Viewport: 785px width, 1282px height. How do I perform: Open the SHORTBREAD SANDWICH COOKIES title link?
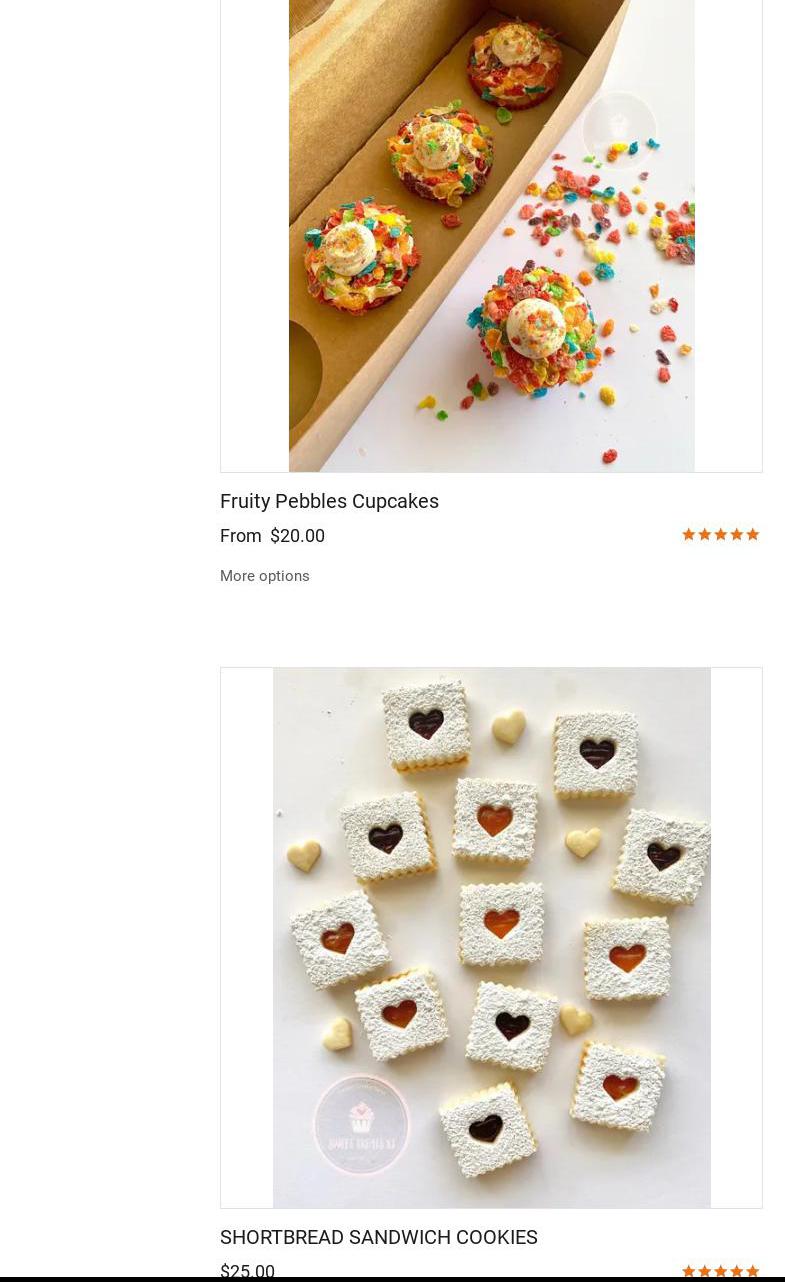click(378, 1237)
